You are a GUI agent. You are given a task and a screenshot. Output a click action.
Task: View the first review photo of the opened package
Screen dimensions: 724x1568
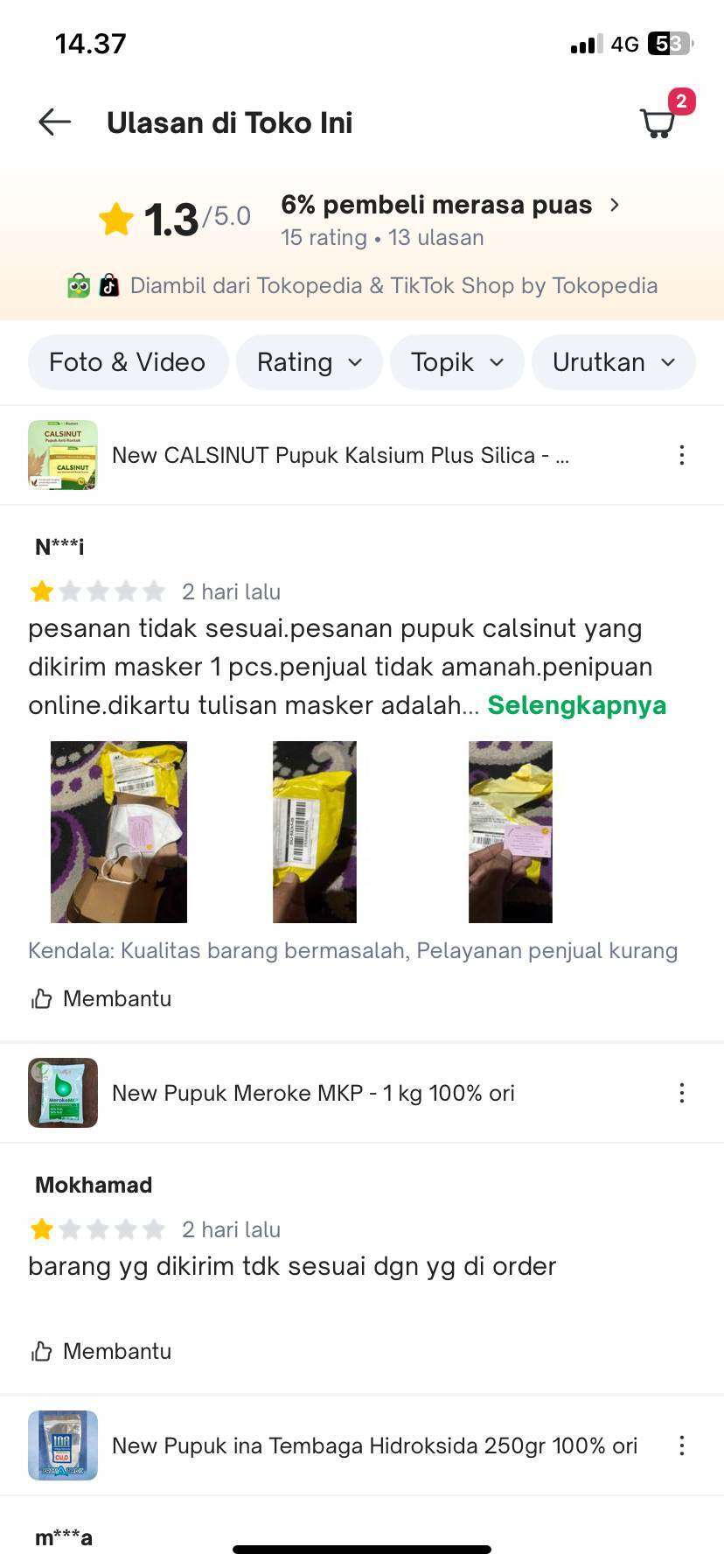[119, 832]
